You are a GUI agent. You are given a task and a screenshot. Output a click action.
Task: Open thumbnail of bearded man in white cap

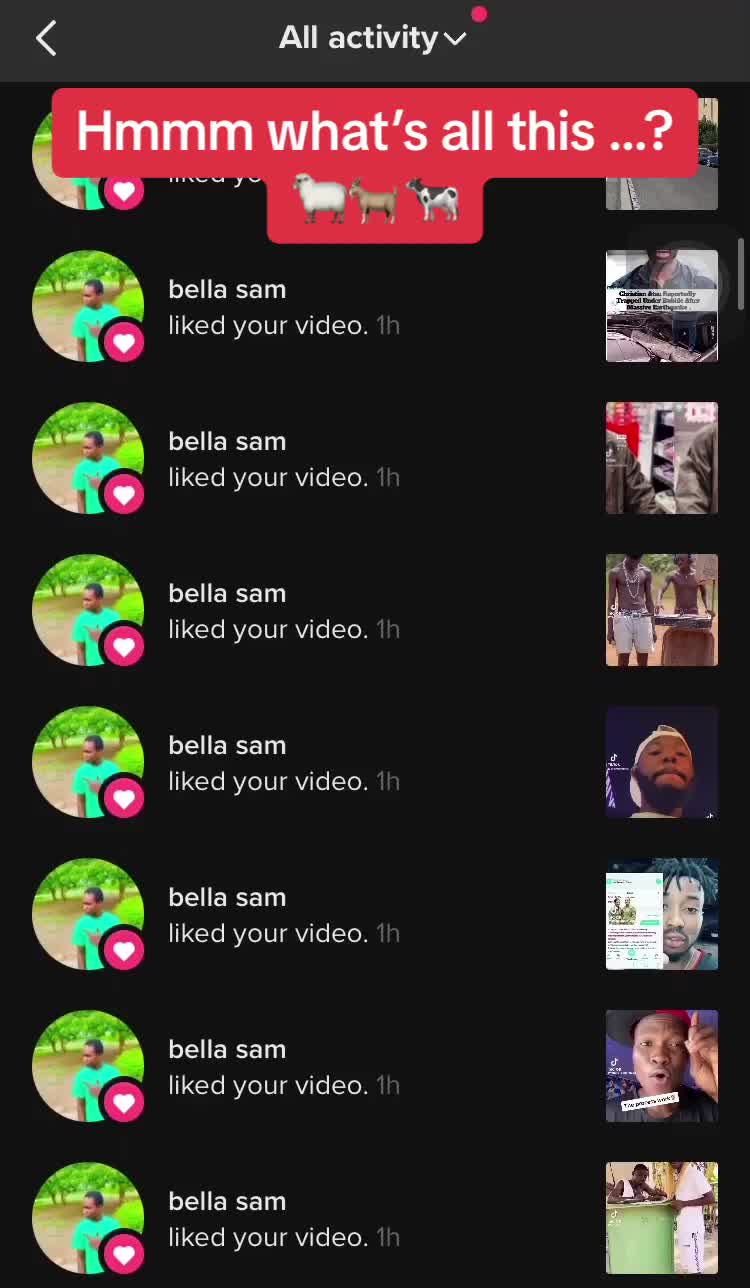[662, 762]
